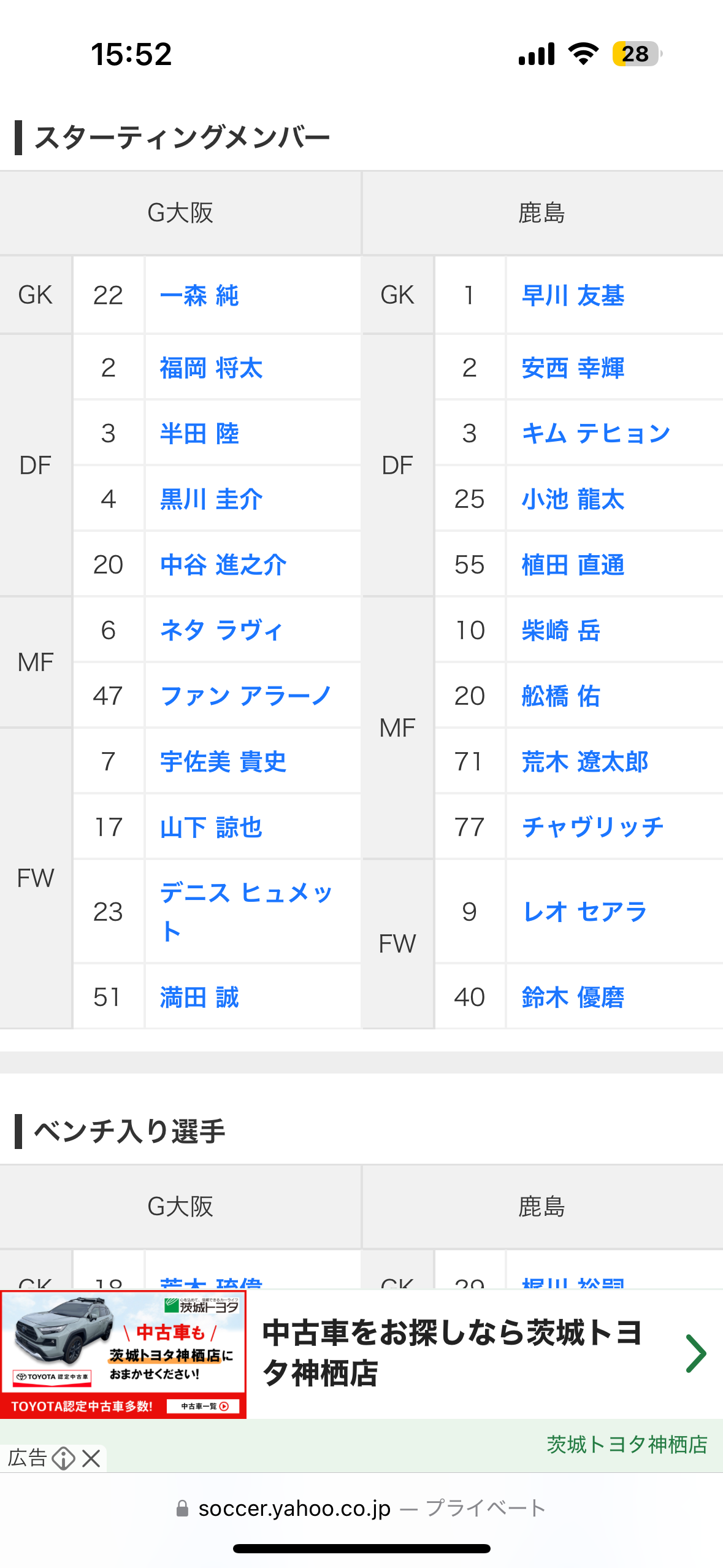The width and height of the screenshot is (723, 1568).
Task: View 安西 幸輝 player details
Action: tap(573, 368)
